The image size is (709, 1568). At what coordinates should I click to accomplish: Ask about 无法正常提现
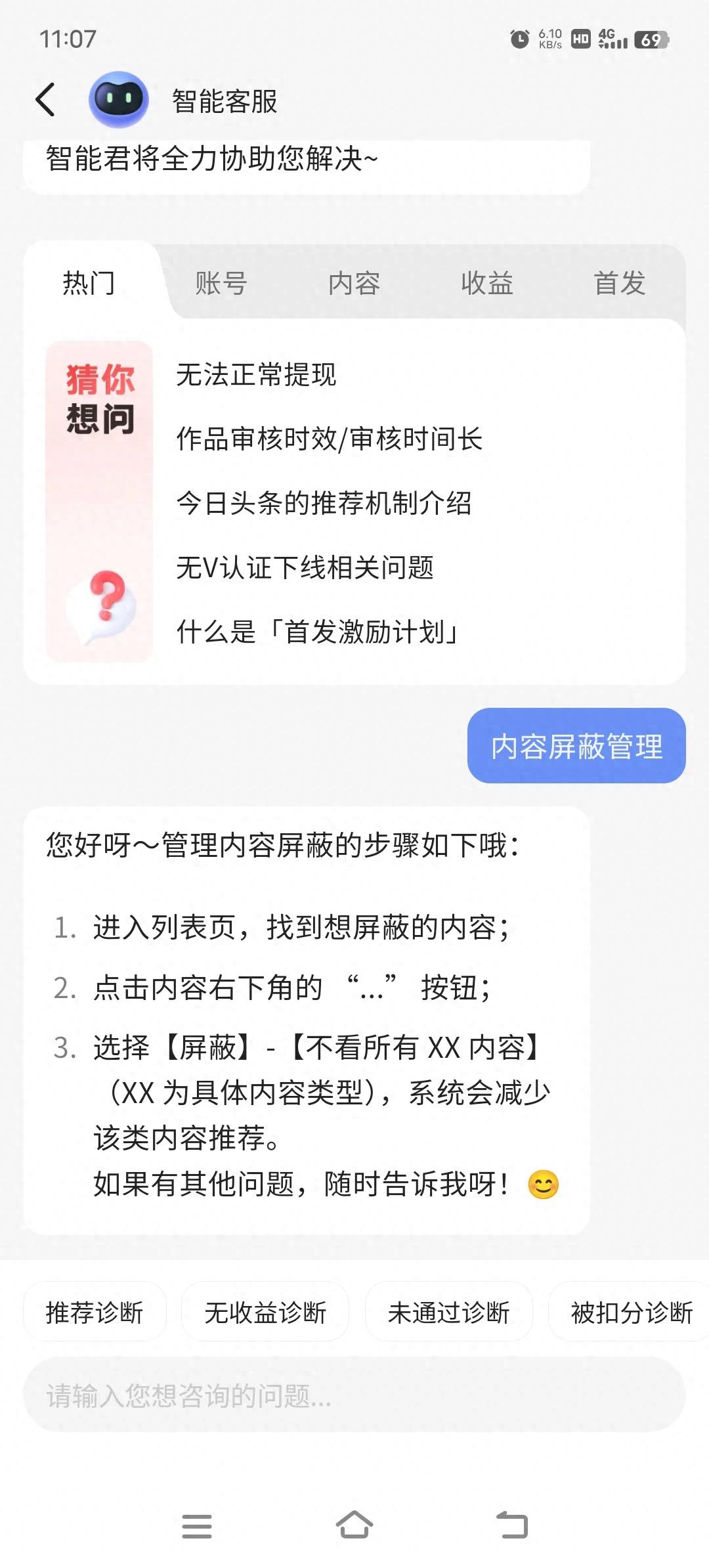click(x=256, y=375)
